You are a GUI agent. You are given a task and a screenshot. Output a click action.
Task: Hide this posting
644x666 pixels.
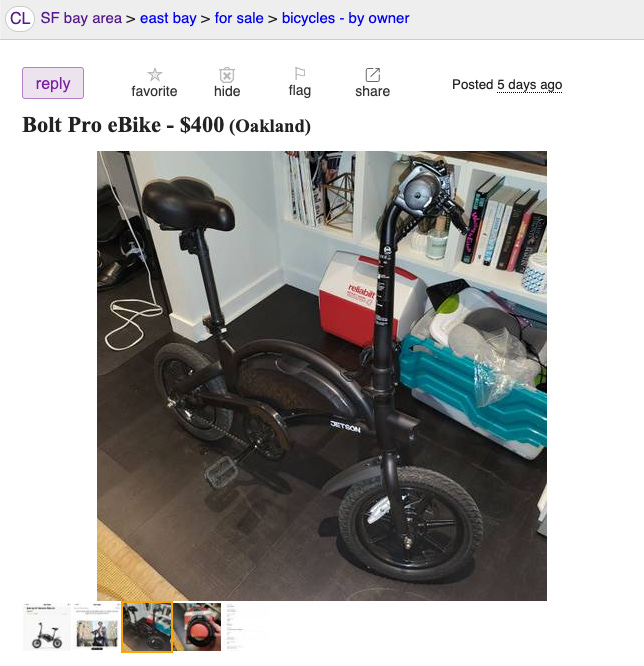pyautogui.click(x=227, y=82)
